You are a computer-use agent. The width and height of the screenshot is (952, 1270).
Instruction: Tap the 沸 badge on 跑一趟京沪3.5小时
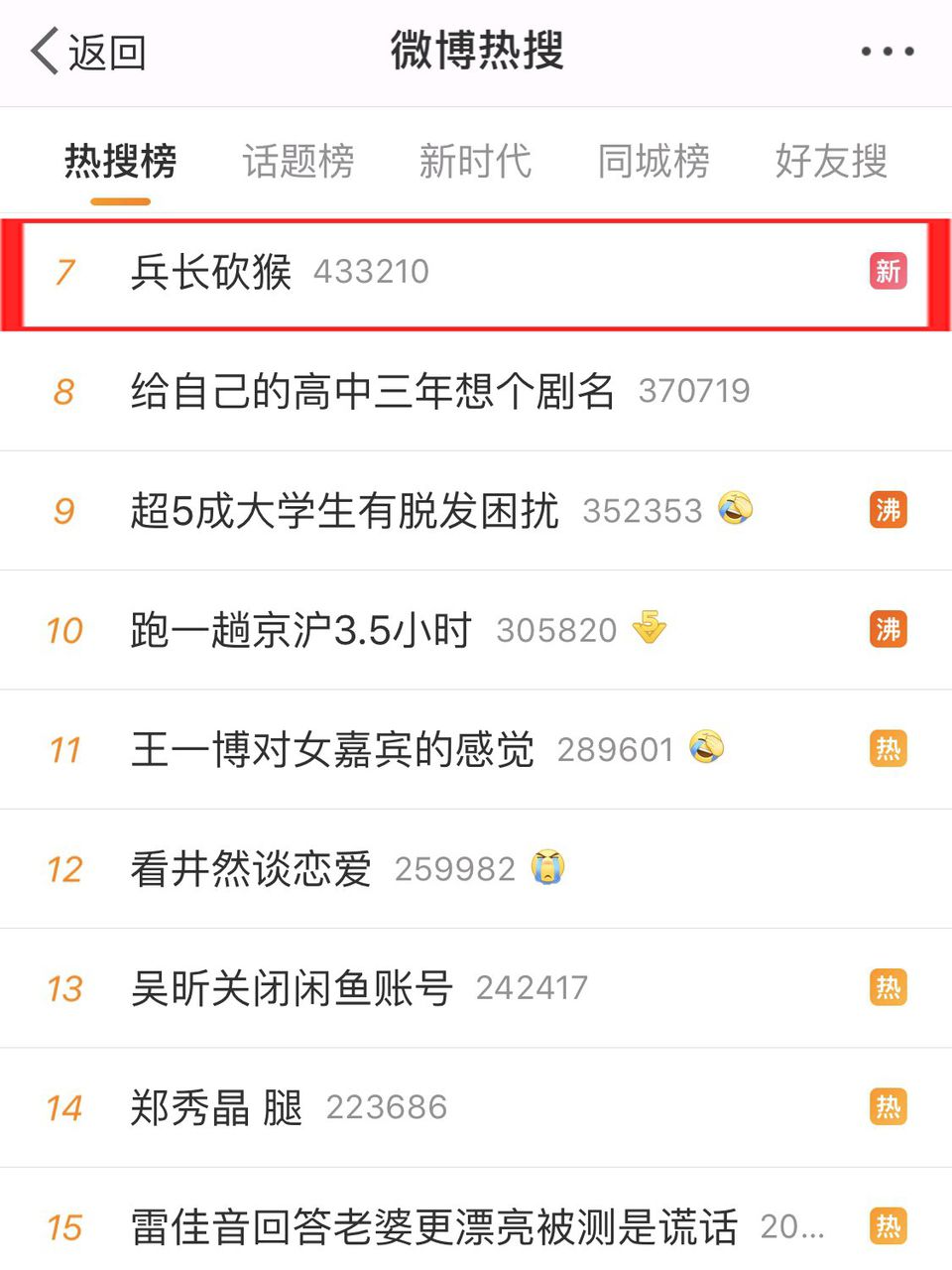[889, 629]
